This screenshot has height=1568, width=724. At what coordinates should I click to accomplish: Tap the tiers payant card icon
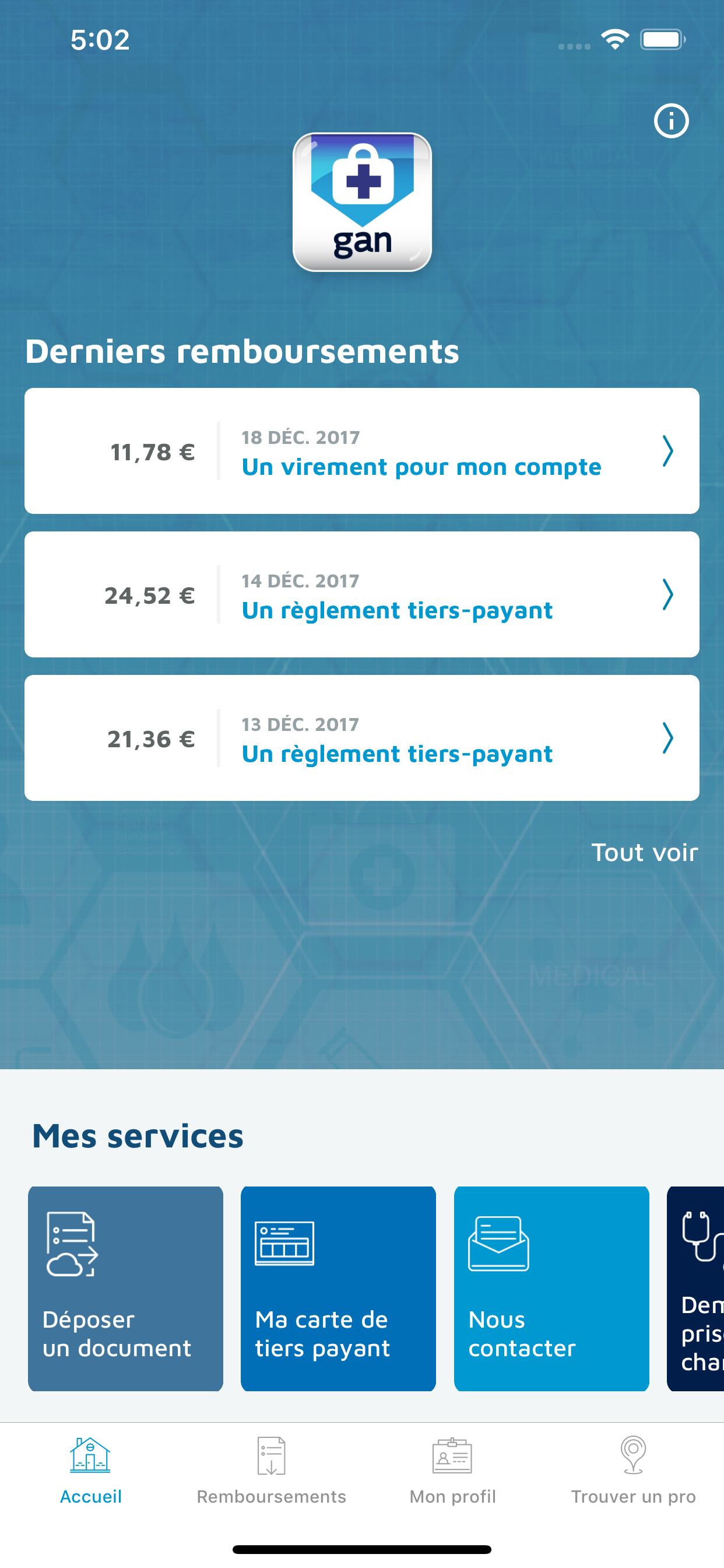[283, 1244]
